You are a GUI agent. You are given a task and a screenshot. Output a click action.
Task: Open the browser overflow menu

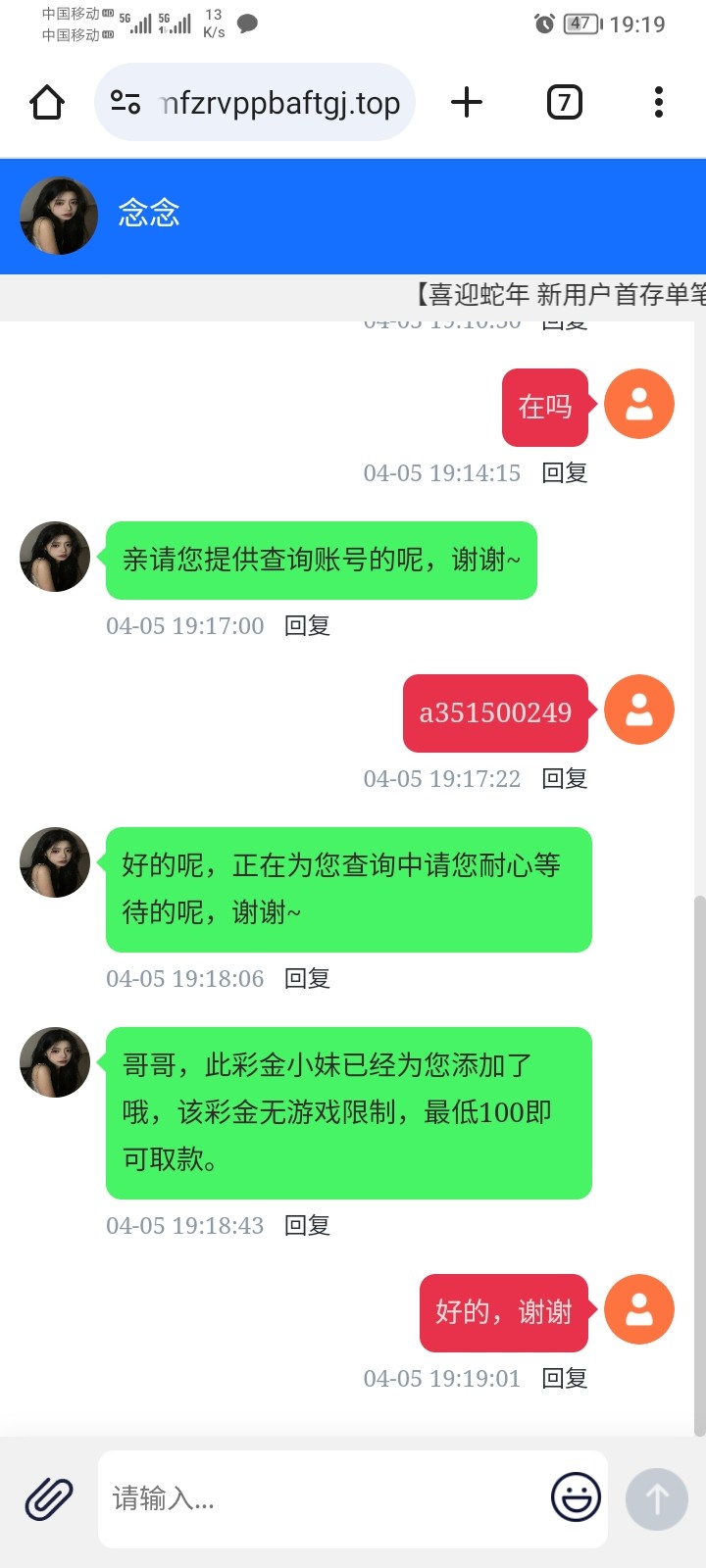click(658, 102)
